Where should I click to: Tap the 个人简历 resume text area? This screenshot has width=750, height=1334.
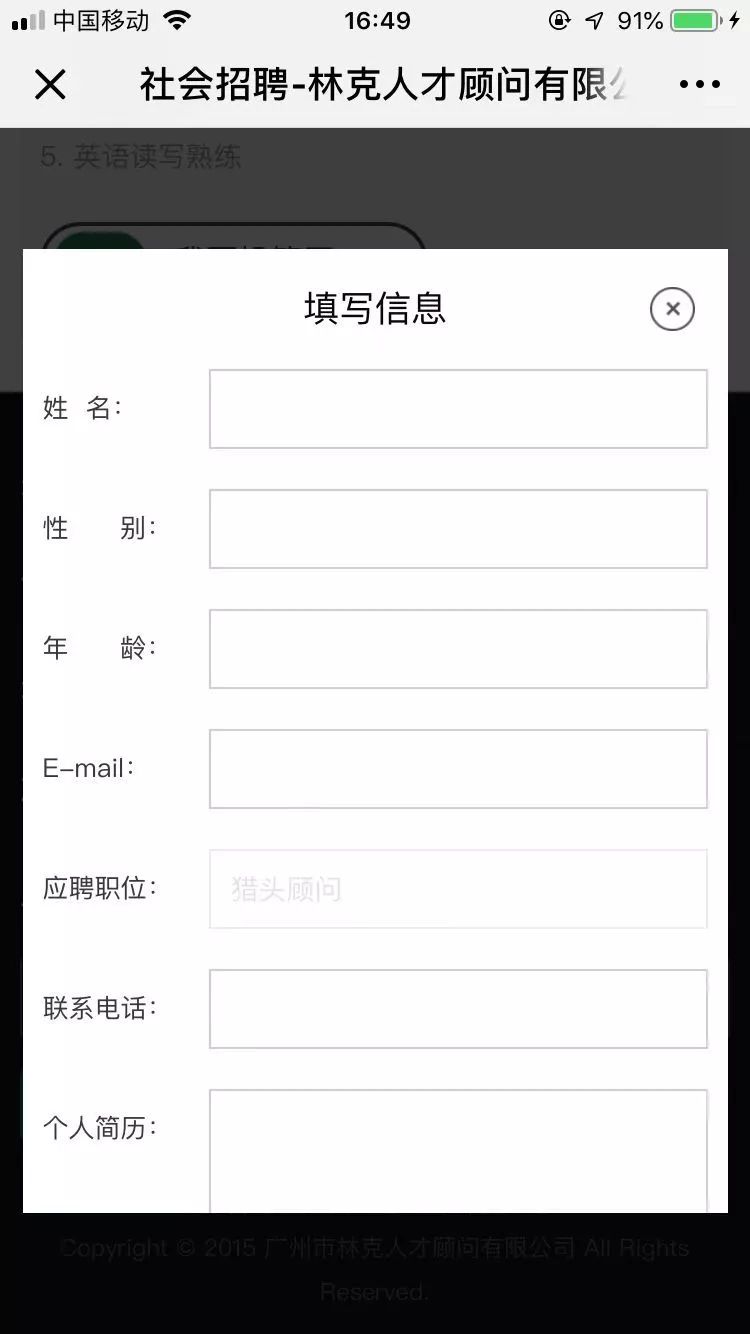click(458, 1151)
